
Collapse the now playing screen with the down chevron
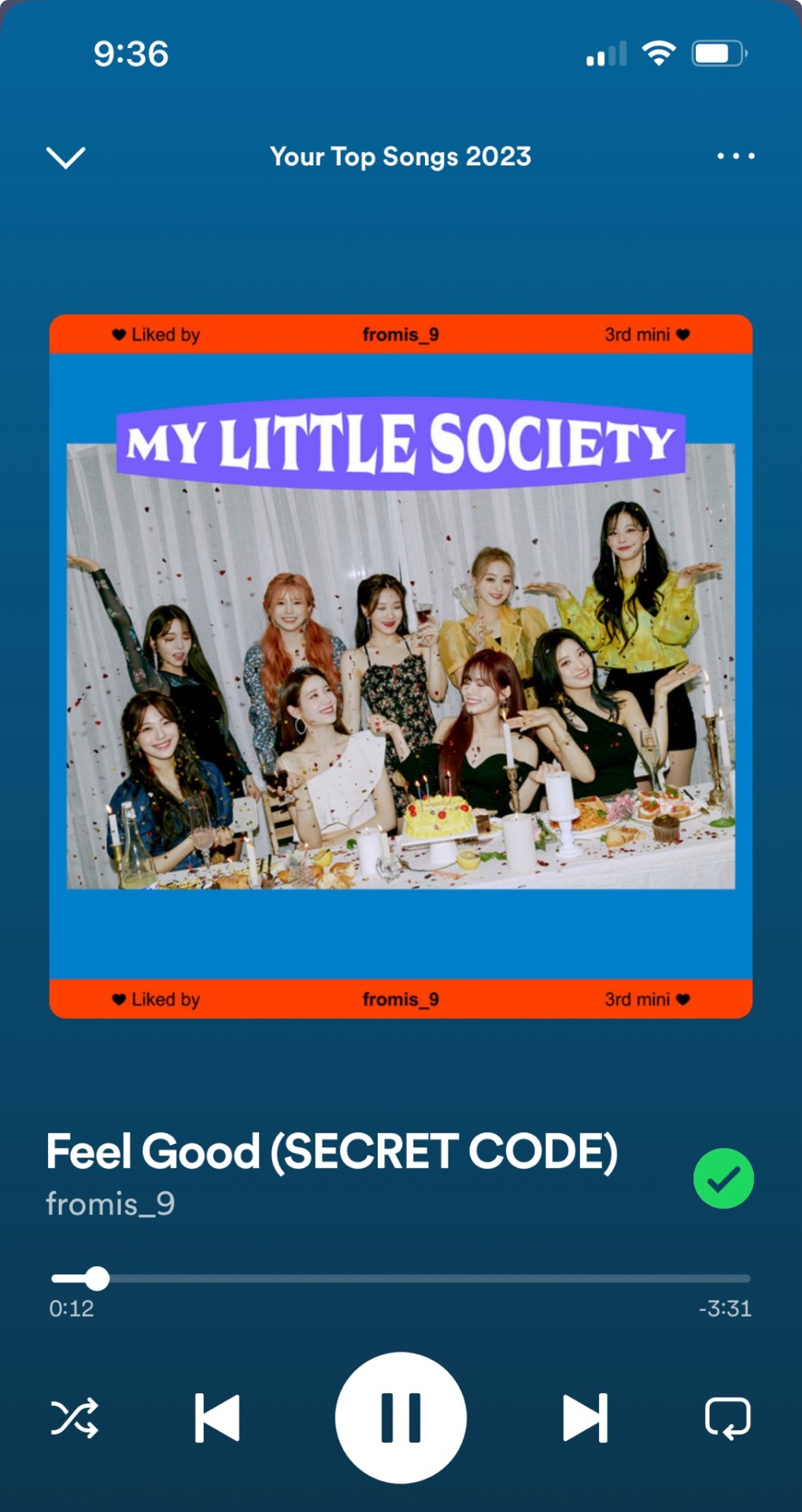pos(66,157)
